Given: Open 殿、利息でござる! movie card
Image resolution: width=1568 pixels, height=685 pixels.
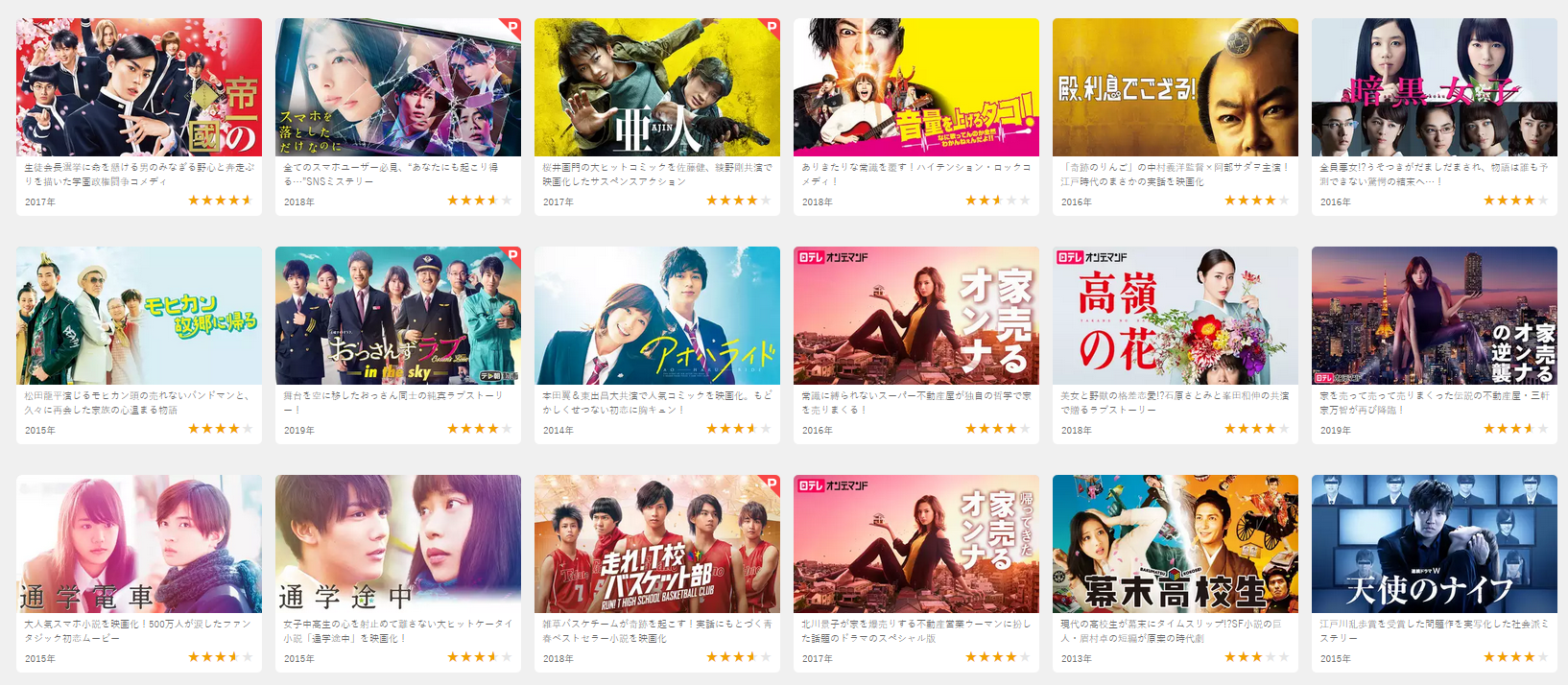Looking at the screenshot, I should (x=1176, y=87).
